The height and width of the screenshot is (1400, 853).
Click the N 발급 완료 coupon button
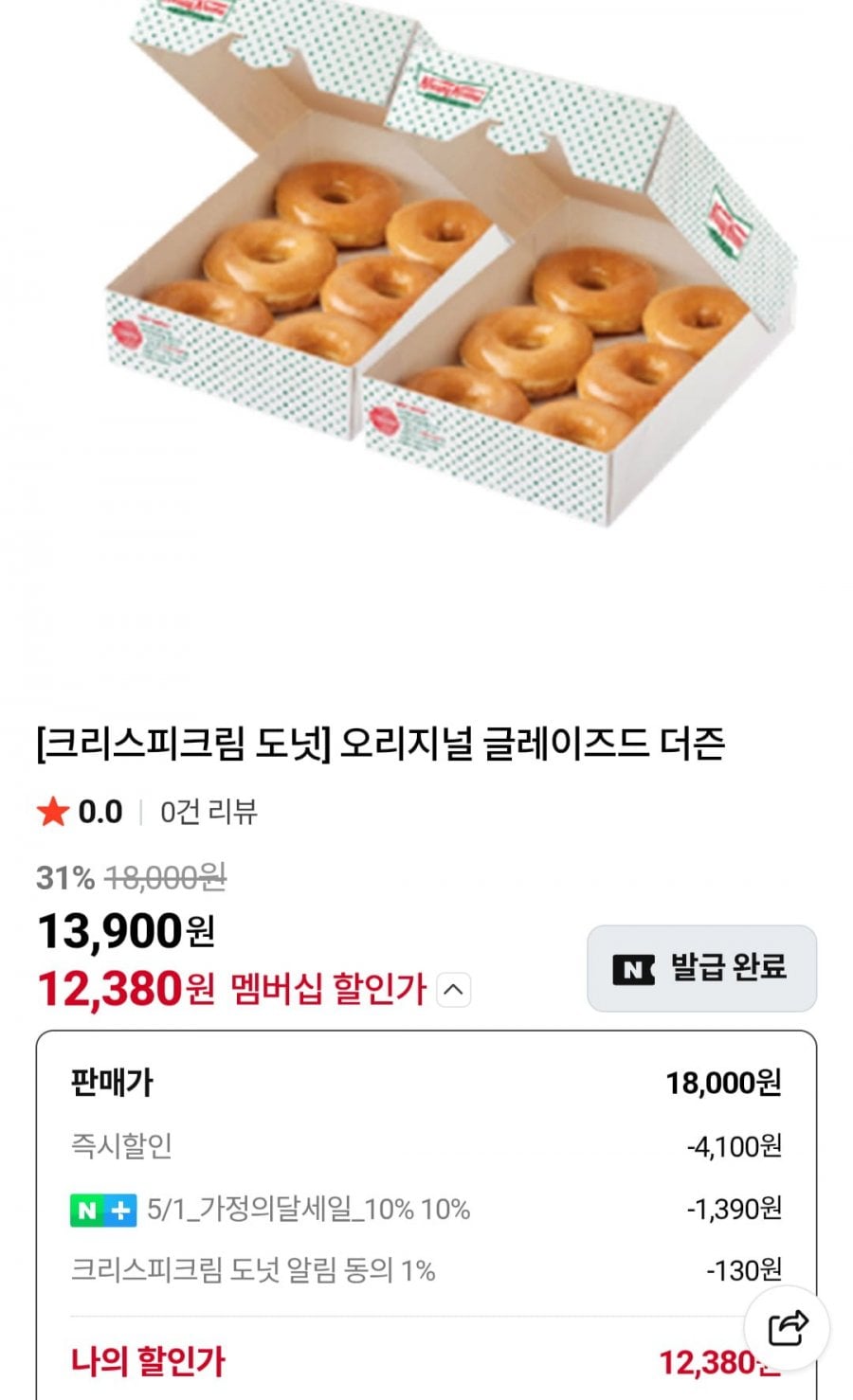[x=701, y=968]
